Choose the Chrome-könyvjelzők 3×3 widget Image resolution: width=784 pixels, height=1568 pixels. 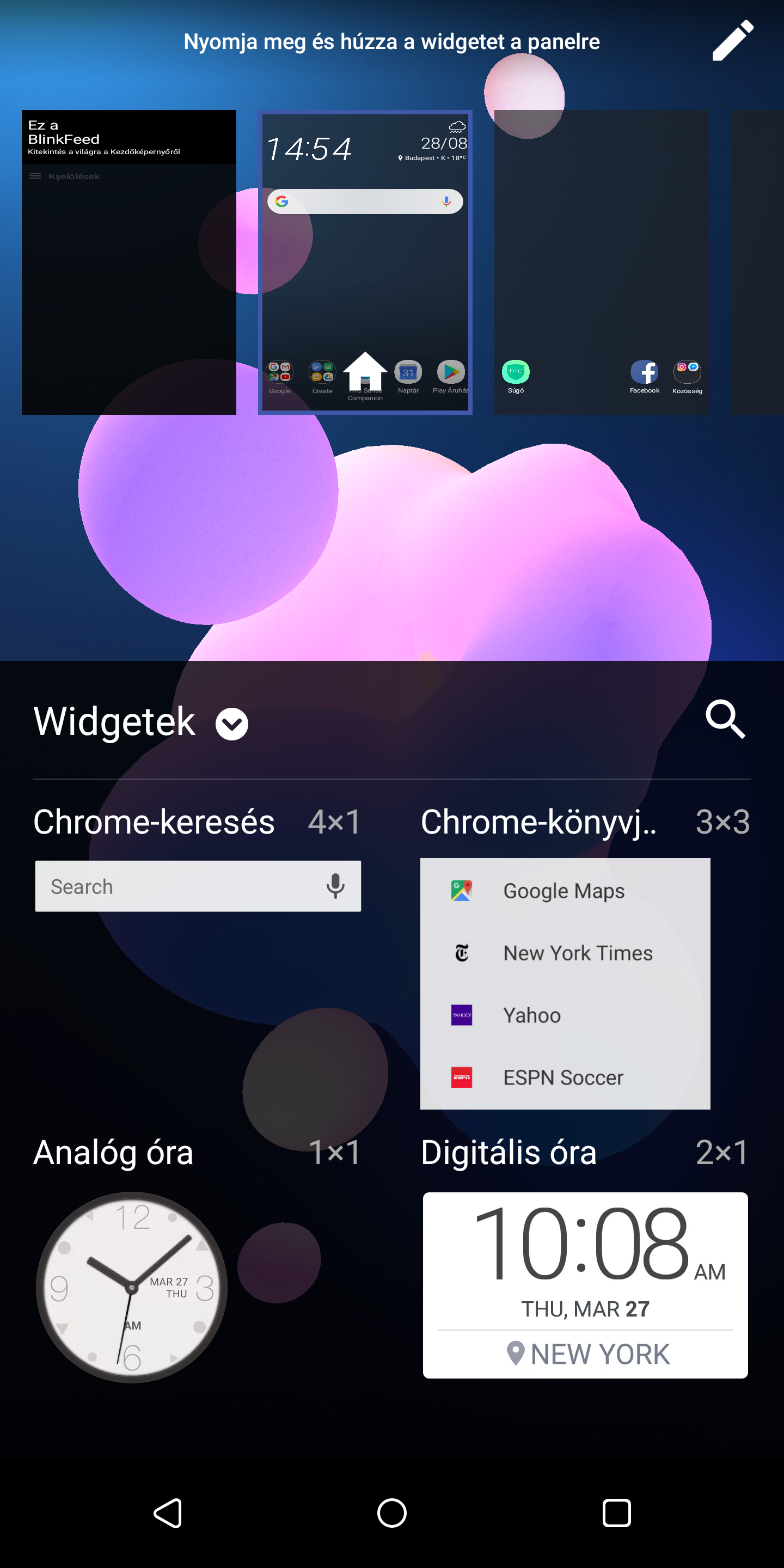[564, 983]
